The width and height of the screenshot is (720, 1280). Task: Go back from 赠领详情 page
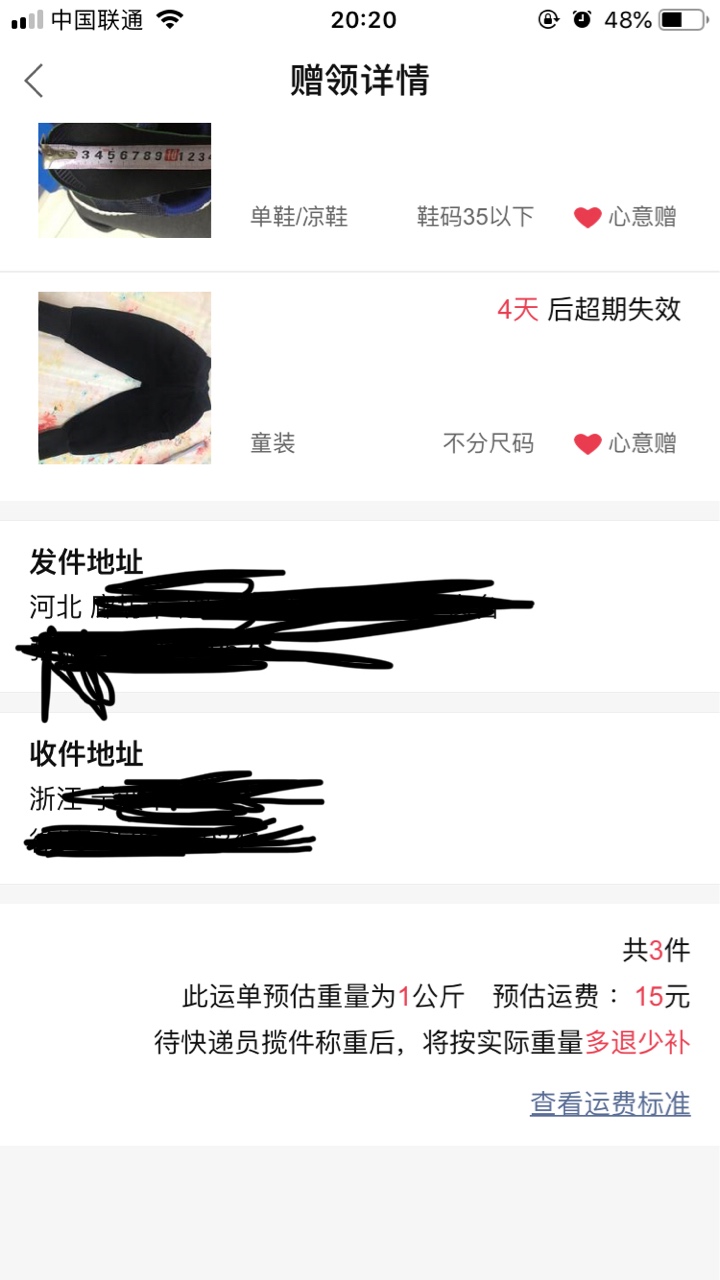(35, 81)
